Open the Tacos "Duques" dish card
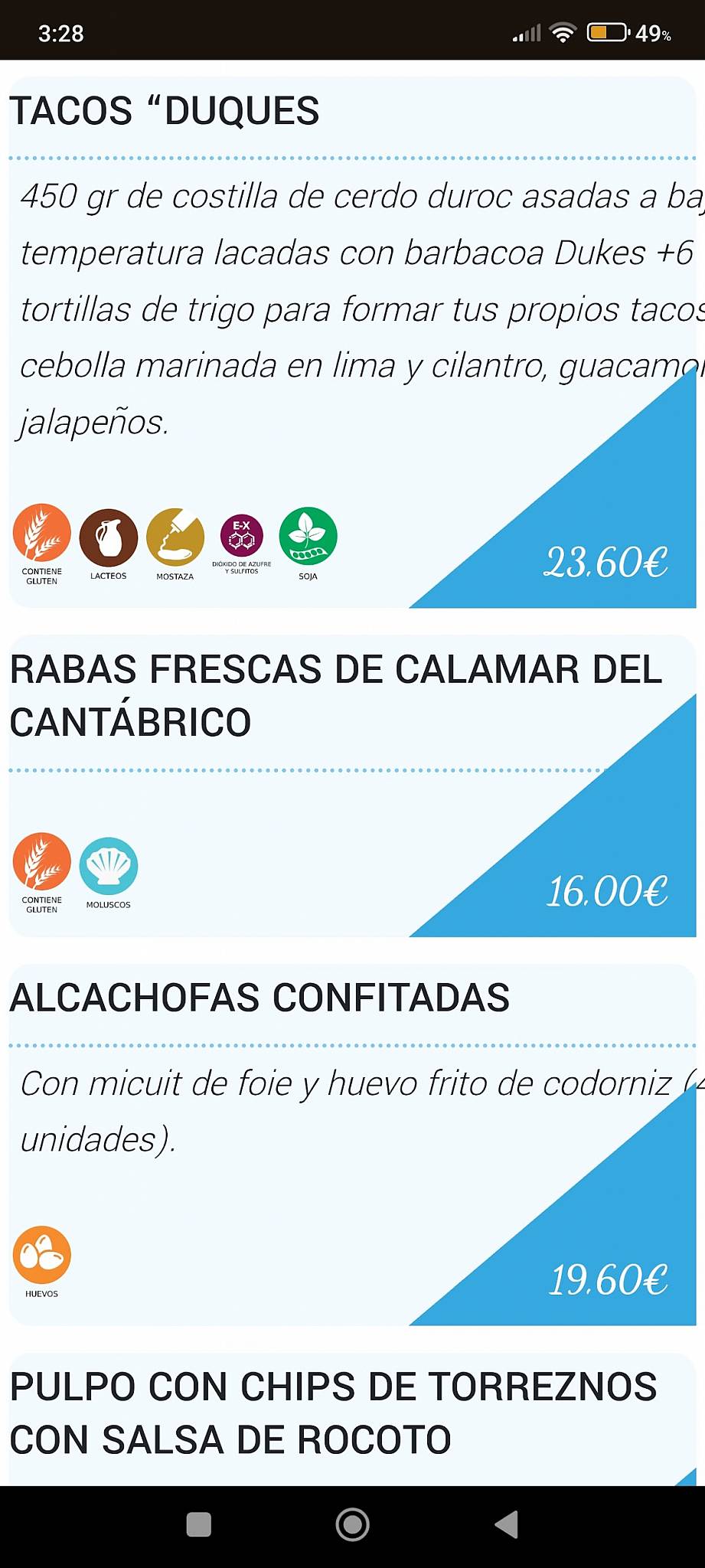This screenshot has height=1568, width=705. [x=352, y=342]
